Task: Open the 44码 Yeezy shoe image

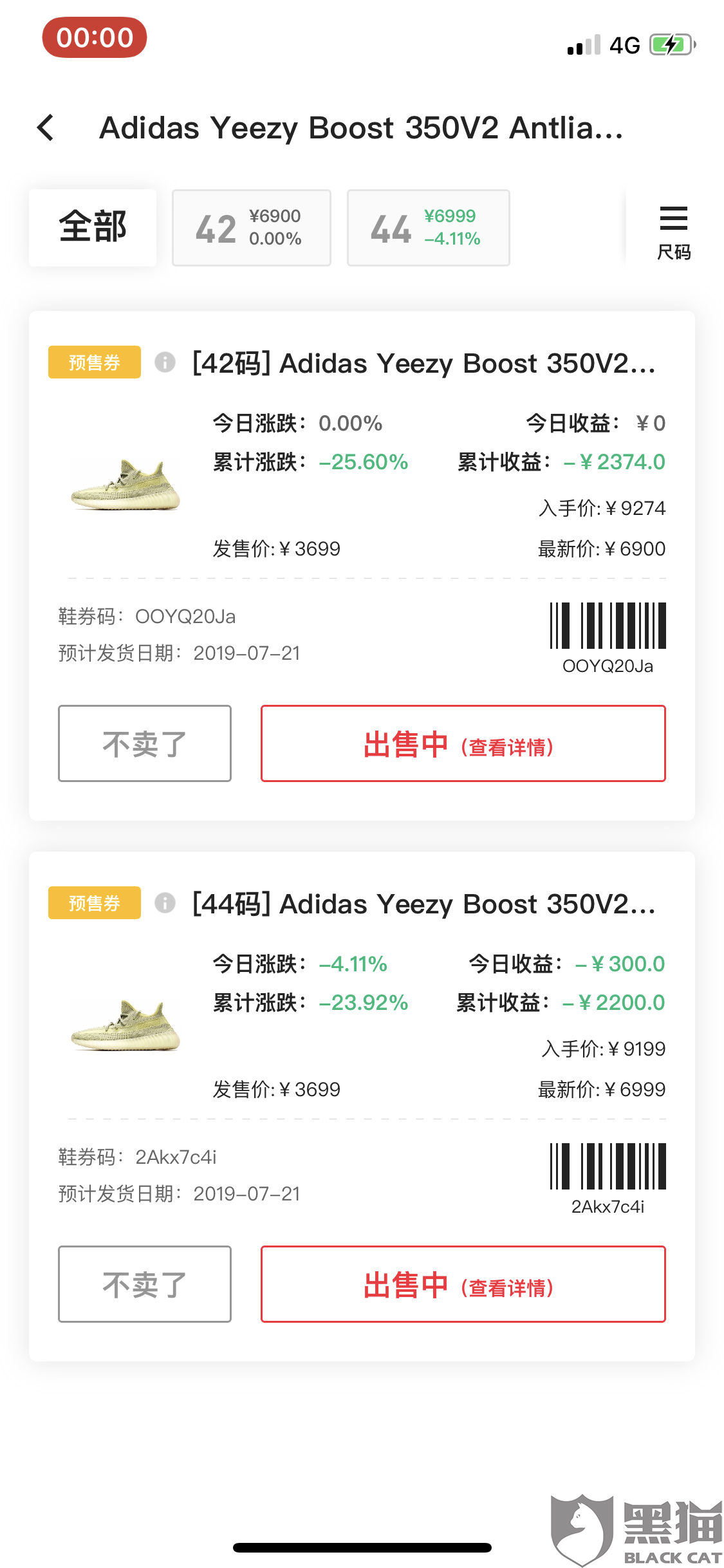Action: click(x=125, y=1025)
